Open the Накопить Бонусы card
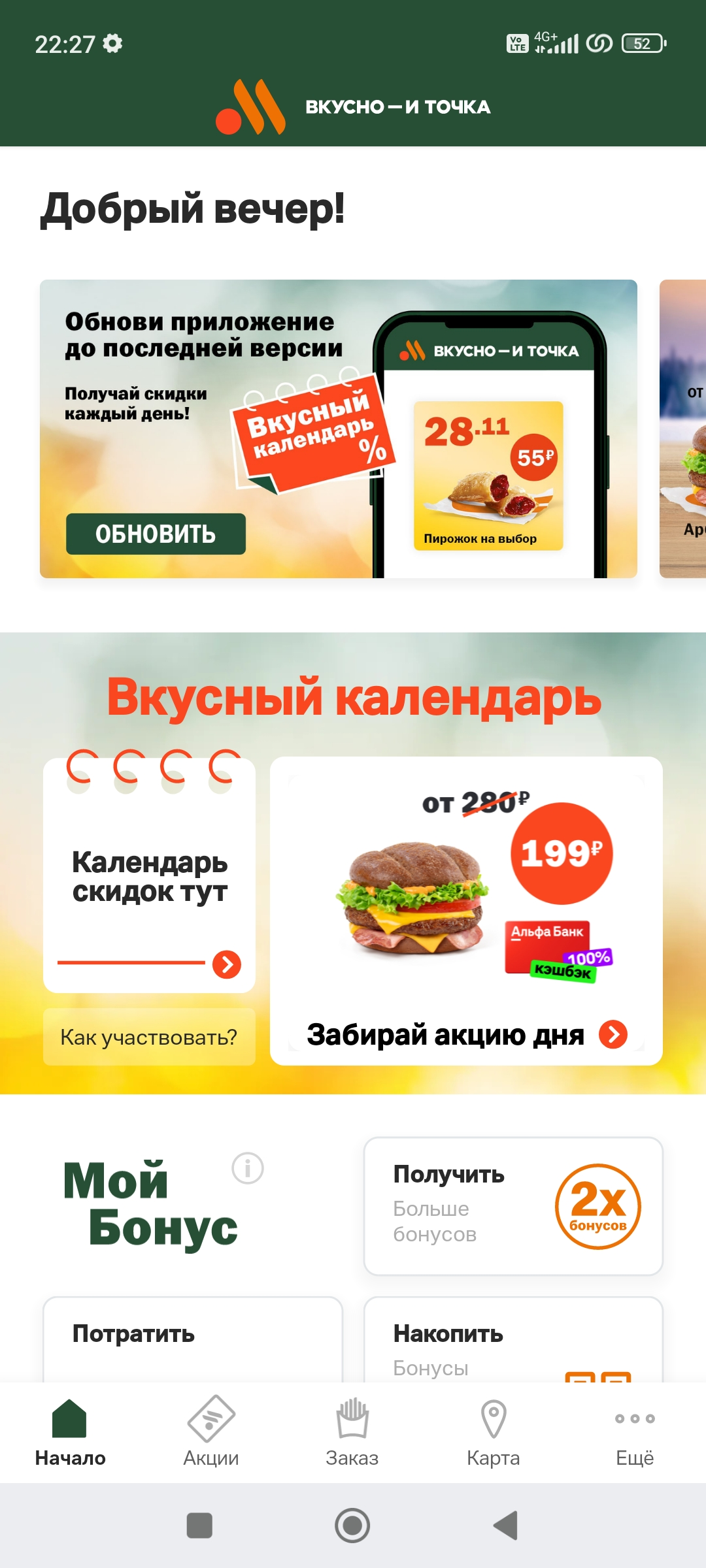This screenshot has width=706, height=1568. click(x=513, y=1339)
